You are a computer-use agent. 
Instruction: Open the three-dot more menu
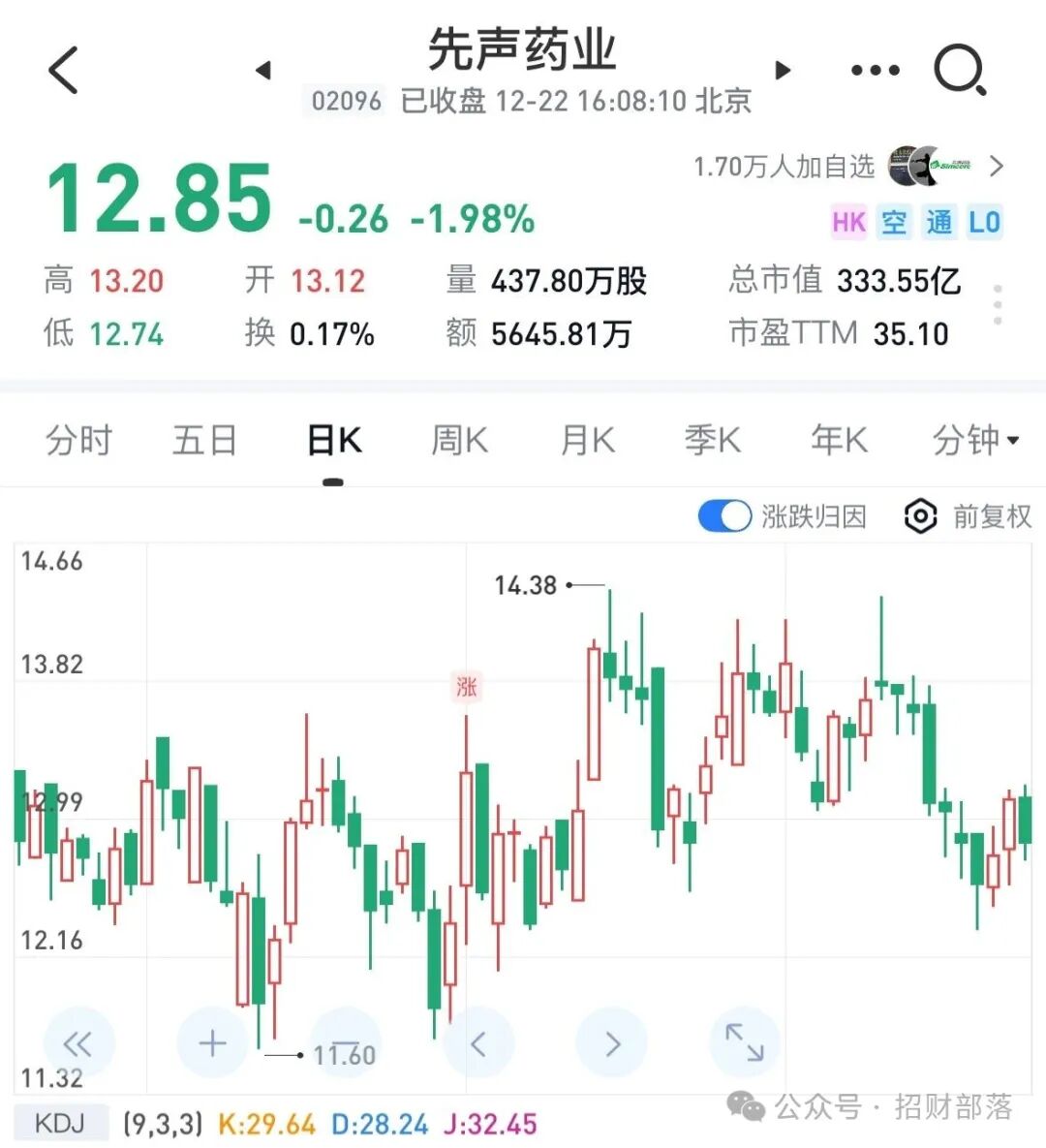[875, 71]
